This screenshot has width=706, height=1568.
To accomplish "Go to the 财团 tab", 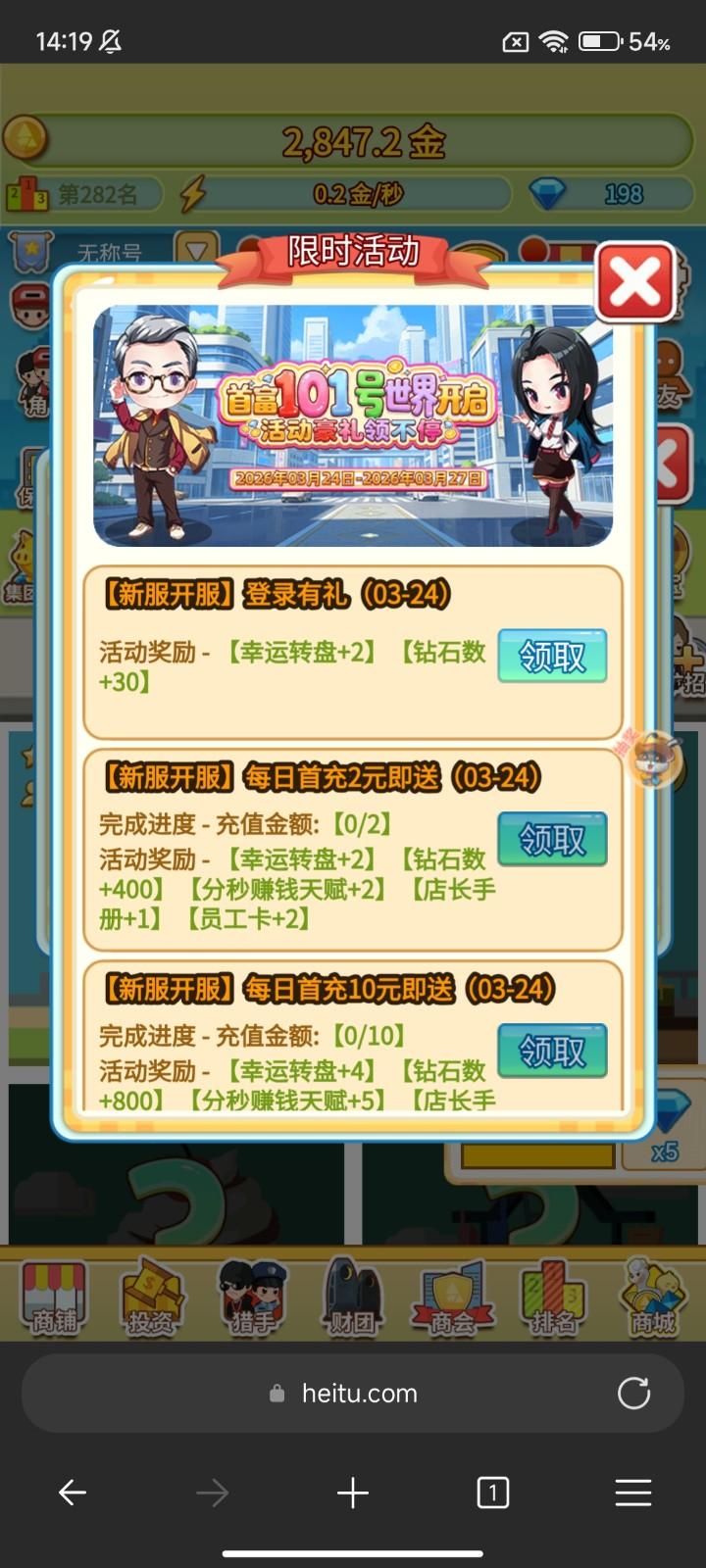I will [x=352, y=1298].
